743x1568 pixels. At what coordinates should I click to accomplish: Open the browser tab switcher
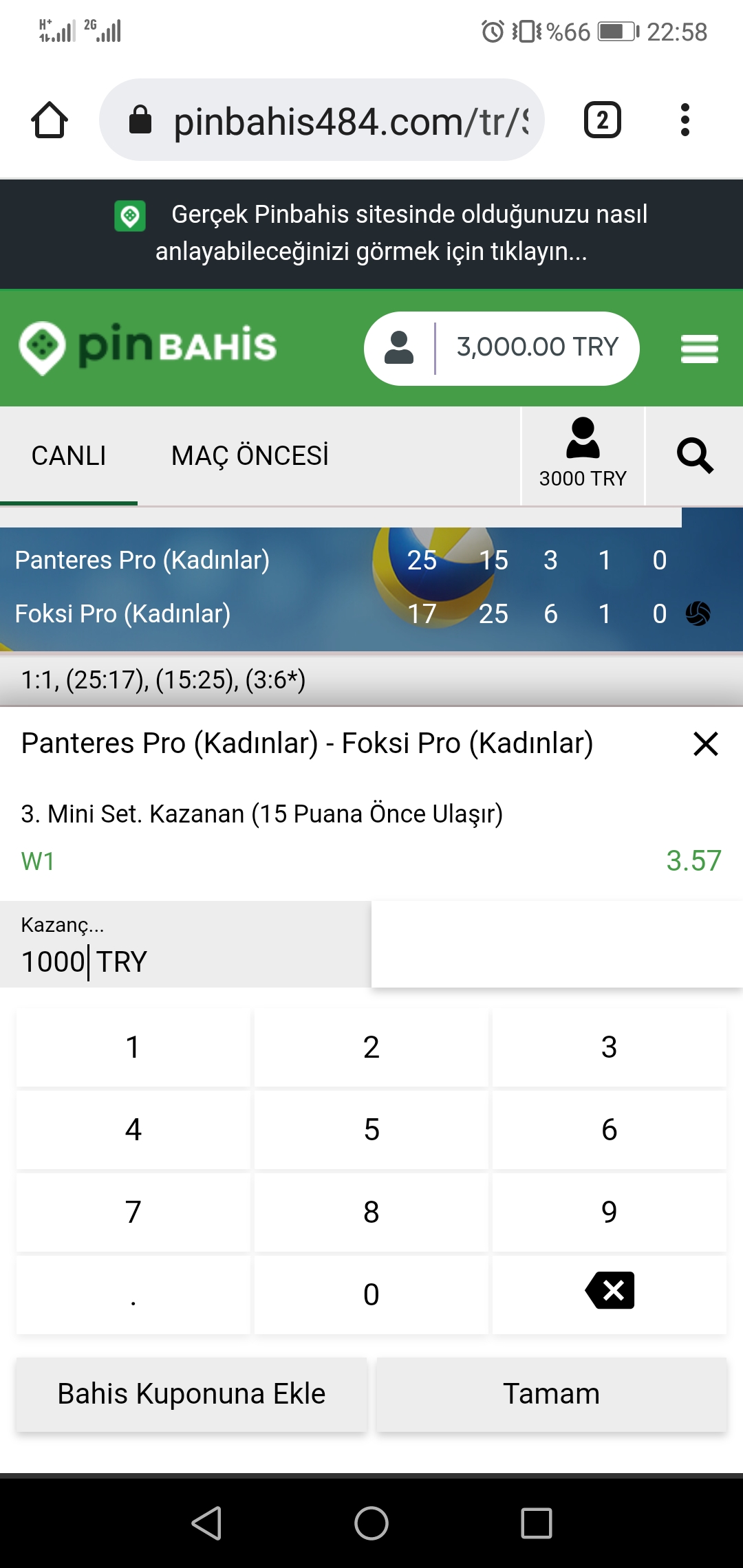pyautogui.click(x=603, y=120)
